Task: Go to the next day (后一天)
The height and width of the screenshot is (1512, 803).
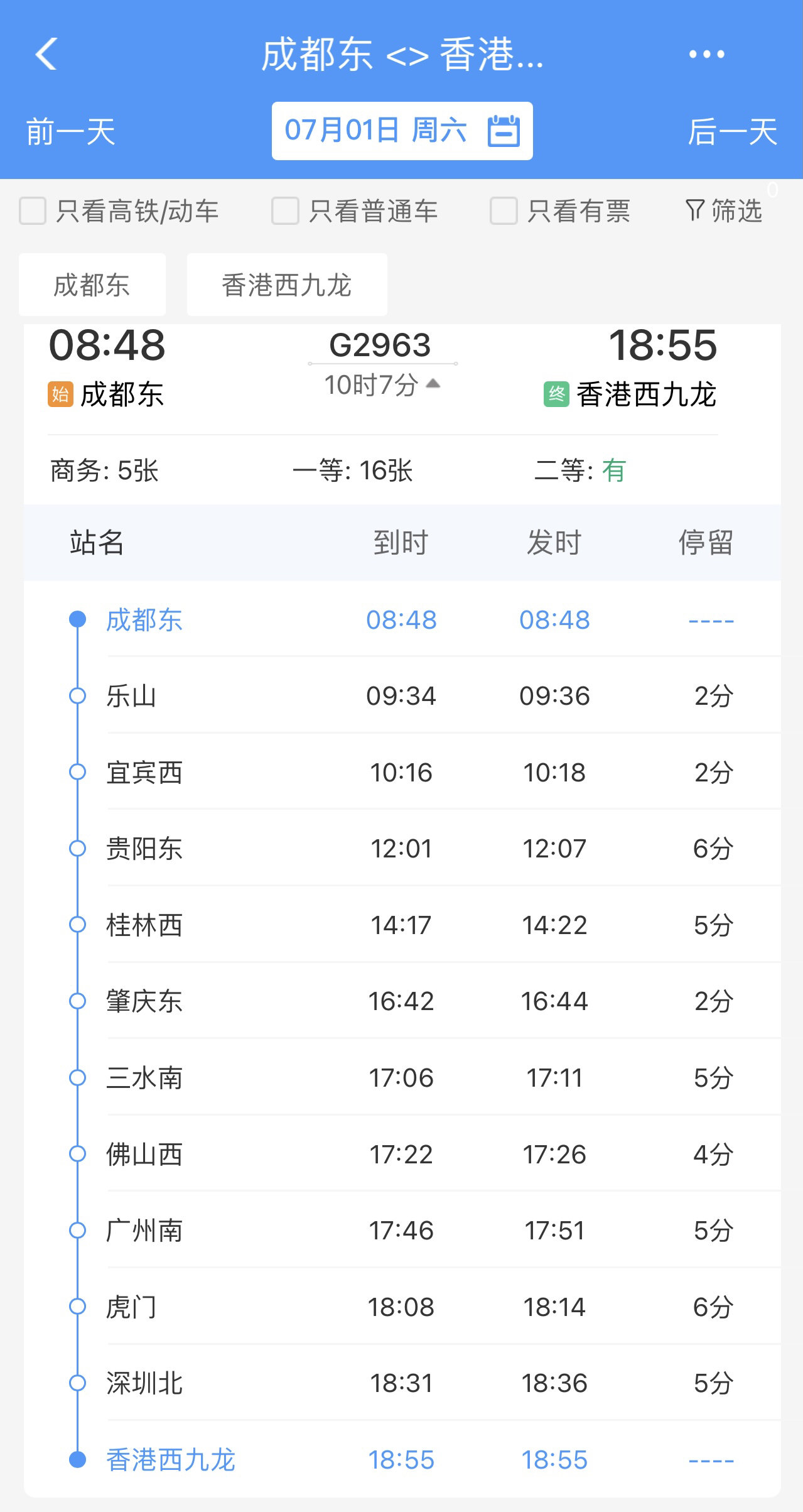Action: 732,132
